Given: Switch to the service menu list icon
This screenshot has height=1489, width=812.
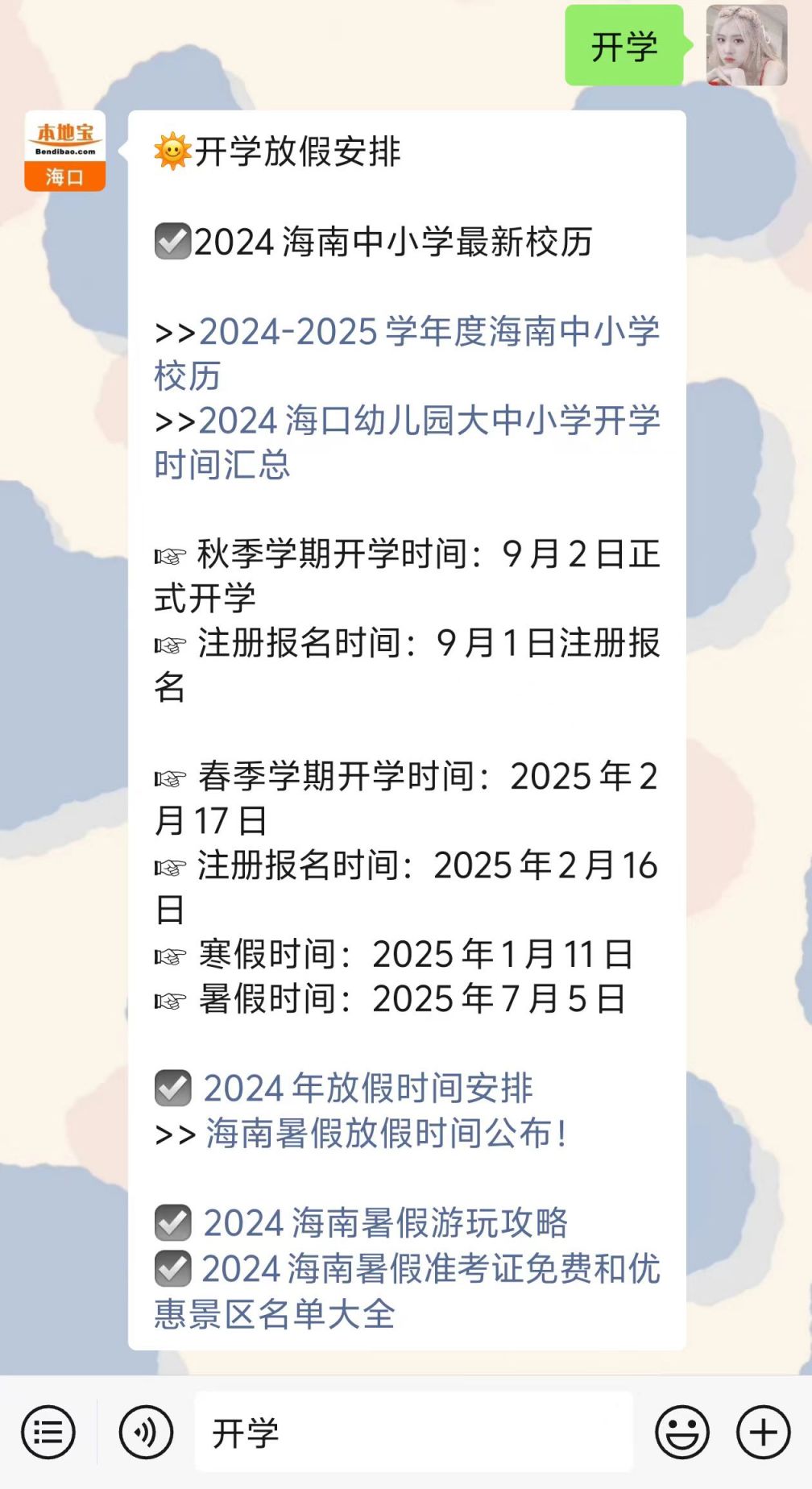Looking at the screenshot, I should [48, 1433].
